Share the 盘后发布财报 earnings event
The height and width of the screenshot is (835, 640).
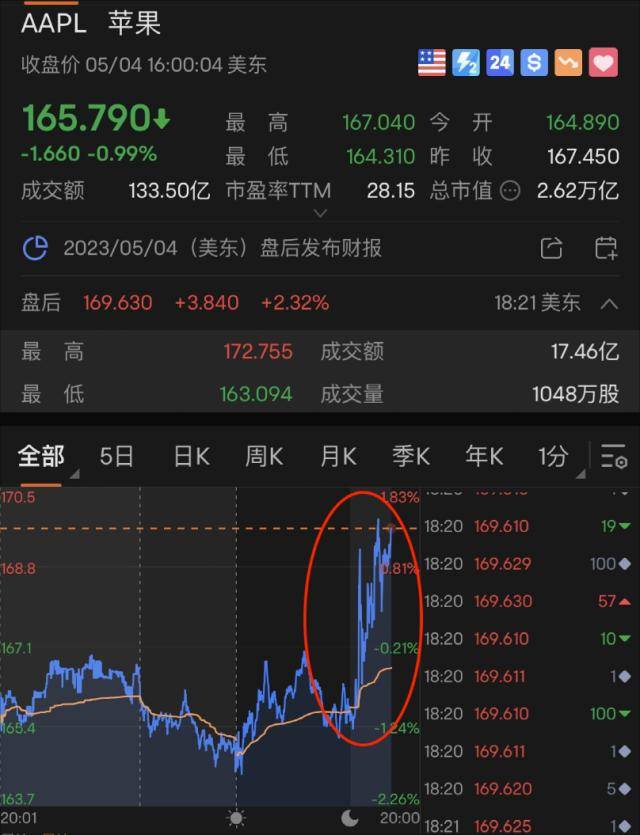click(551, 248)
